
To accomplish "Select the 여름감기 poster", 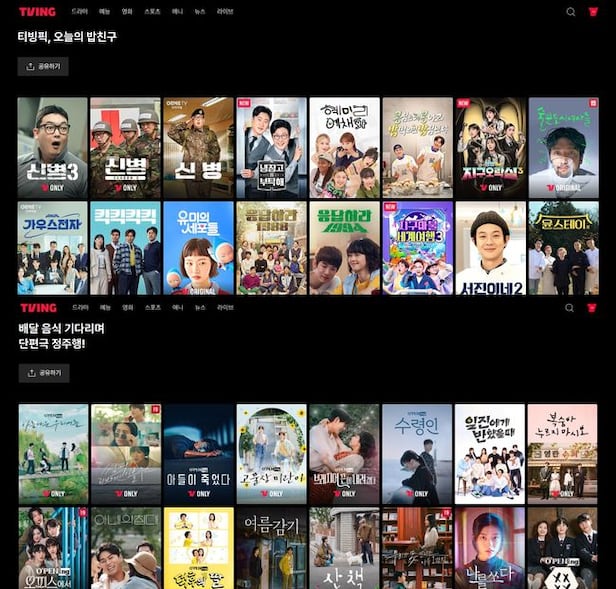I will coord(271,548).
